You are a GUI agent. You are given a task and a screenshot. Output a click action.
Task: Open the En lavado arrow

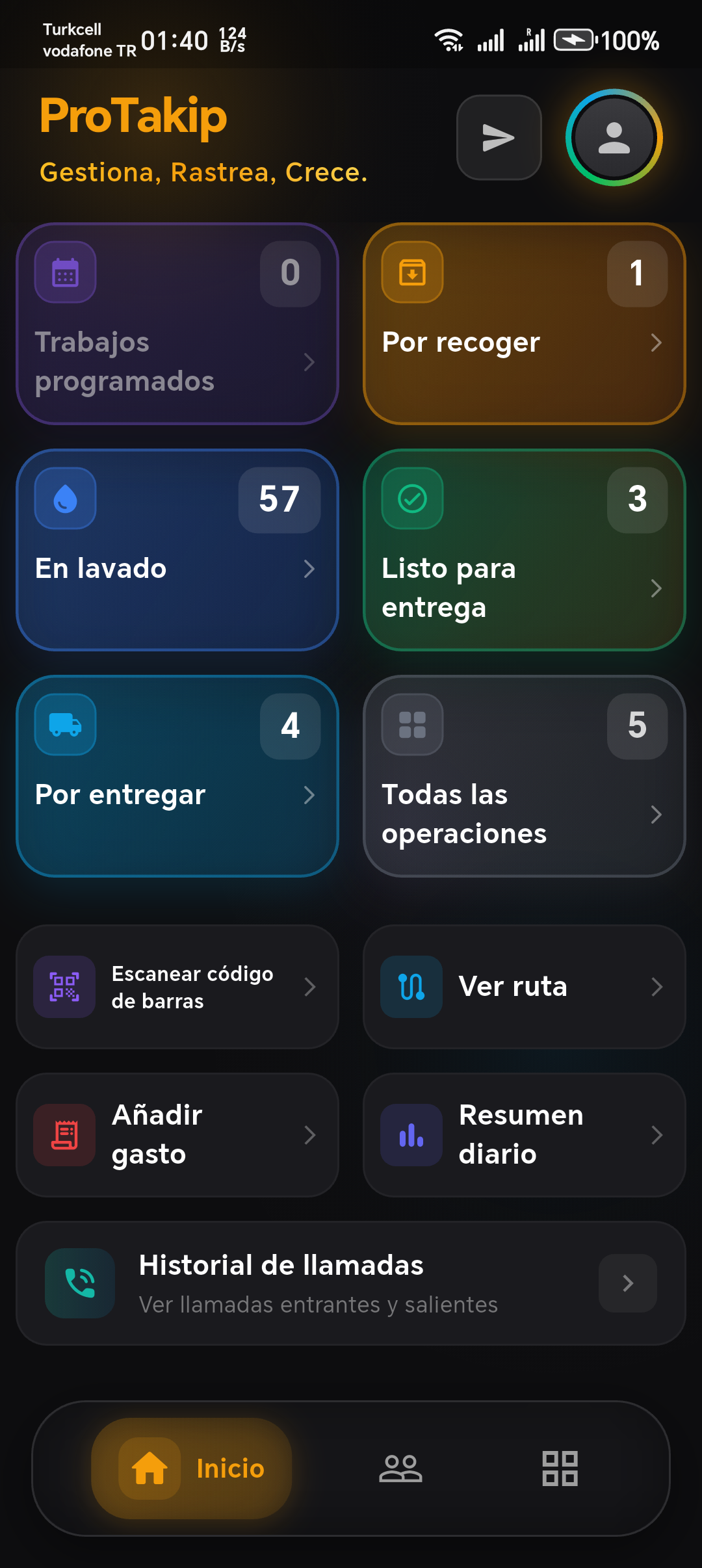310,569
